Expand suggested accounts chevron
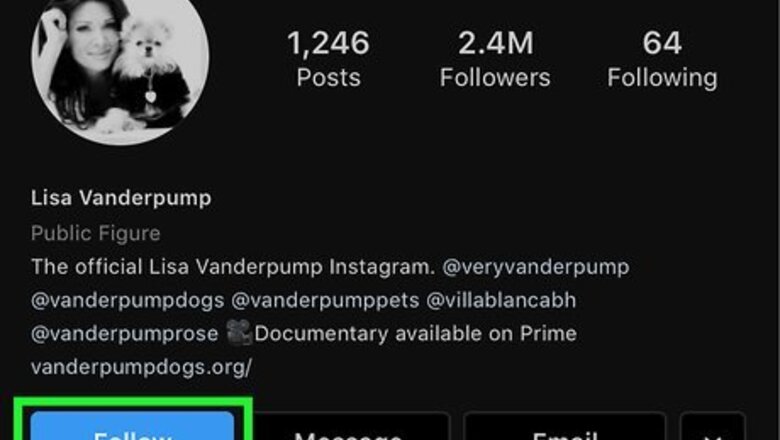Screen dimensions: 780x440 712,430
